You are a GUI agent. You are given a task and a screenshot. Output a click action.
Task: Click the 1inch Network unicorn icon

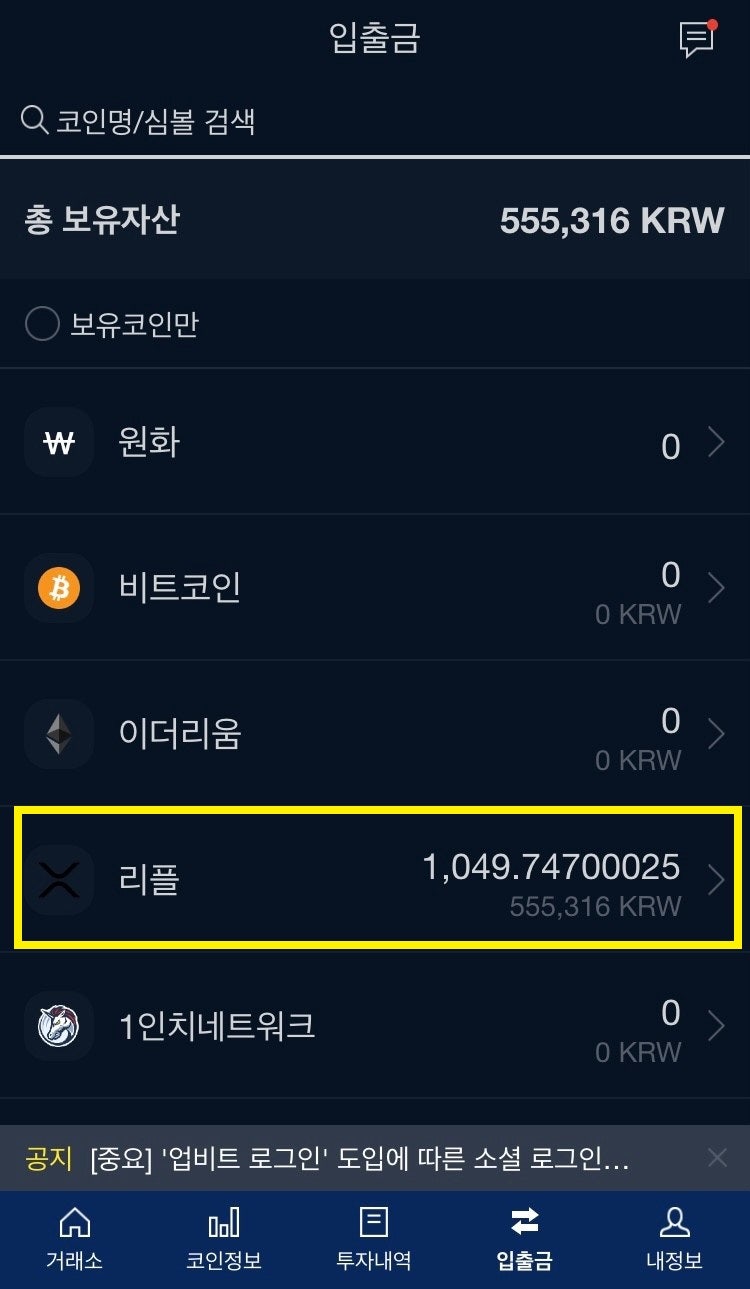tap(58, 1025)
